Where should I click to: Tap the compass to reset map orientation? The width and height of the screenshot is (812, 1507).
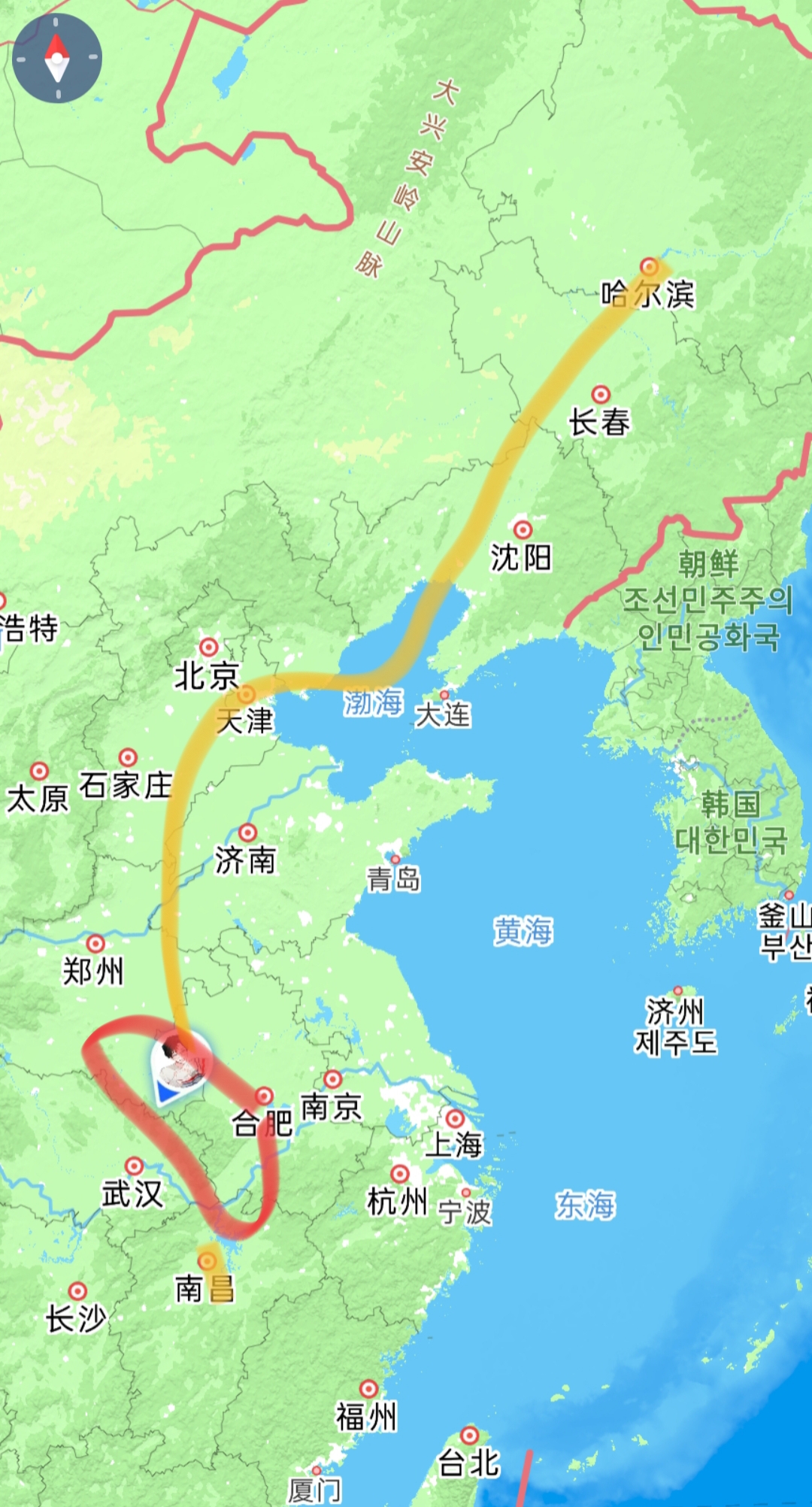pyautogui.click(x=57, y=58)
